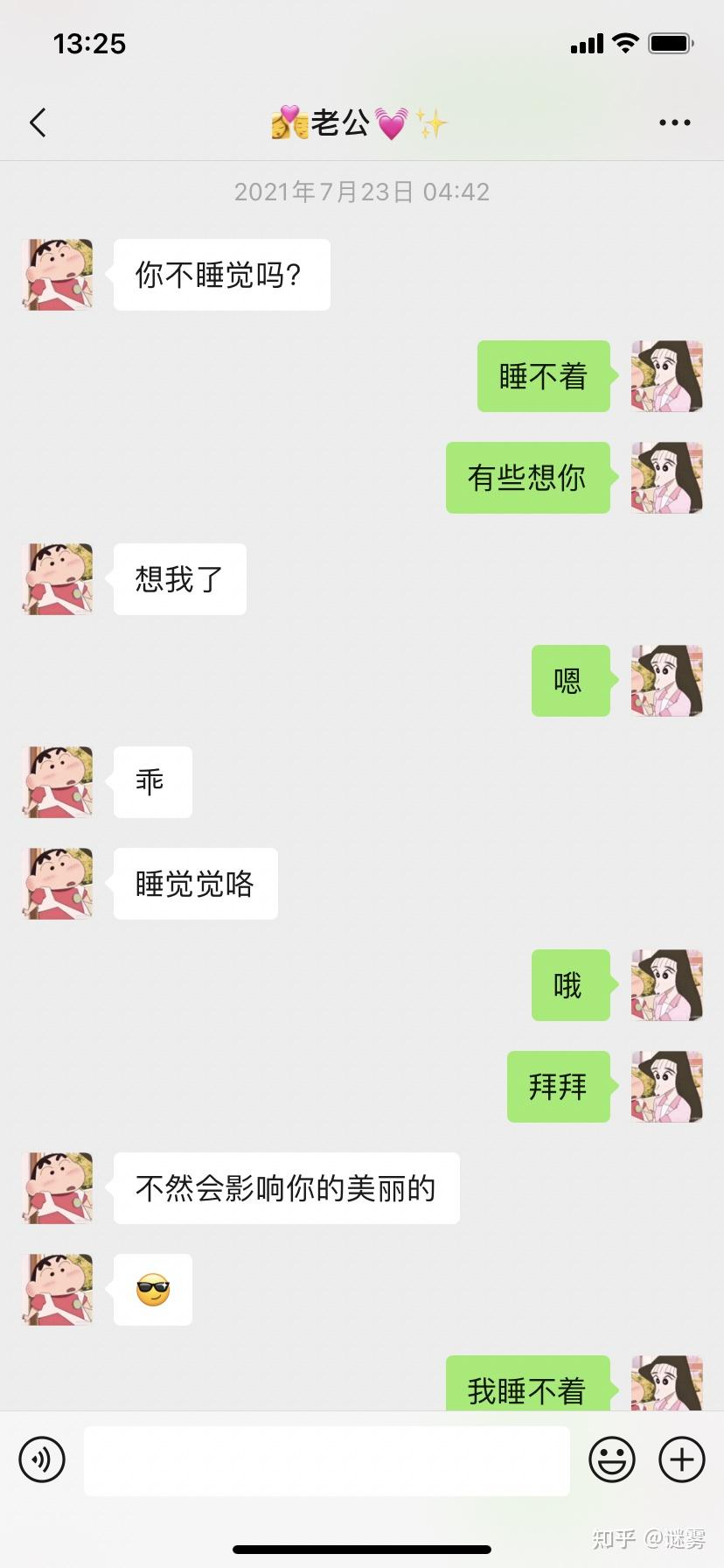The height and width of the screenshot is (1568, 724).
Task: Select the 睡觉觉咯 message bubble
Action: tap(195, 884)
